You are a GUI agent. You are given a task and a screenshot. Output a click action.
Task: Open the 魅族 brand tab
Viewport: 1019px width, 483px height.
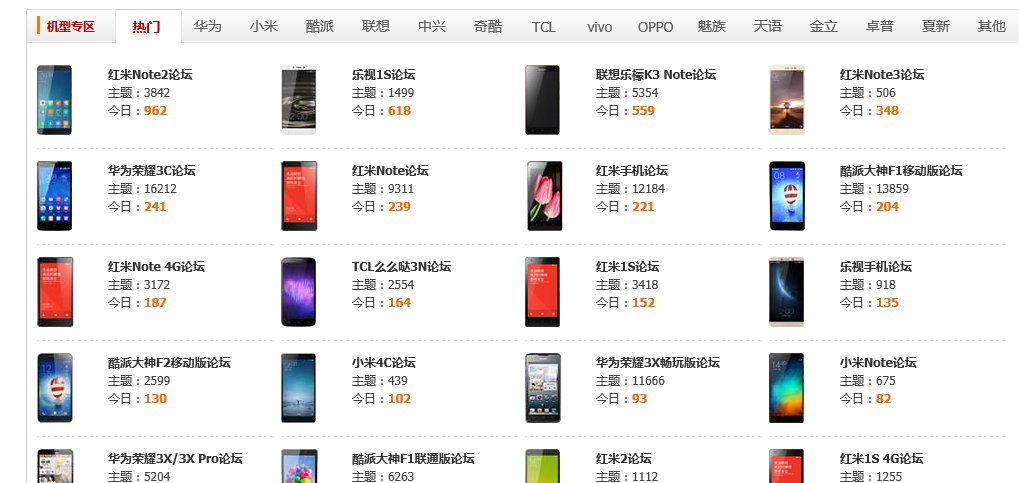[712, 26]
